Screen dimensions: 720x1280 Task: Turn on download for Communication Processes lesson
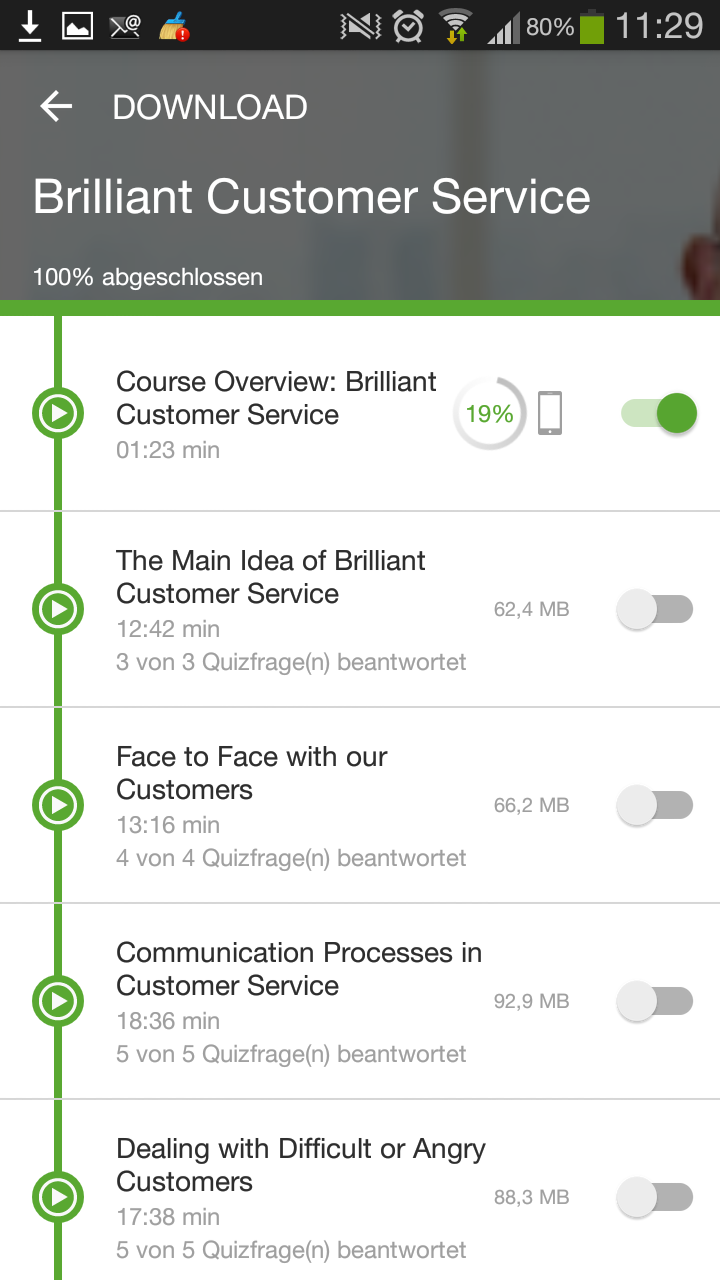[655, 1001]
